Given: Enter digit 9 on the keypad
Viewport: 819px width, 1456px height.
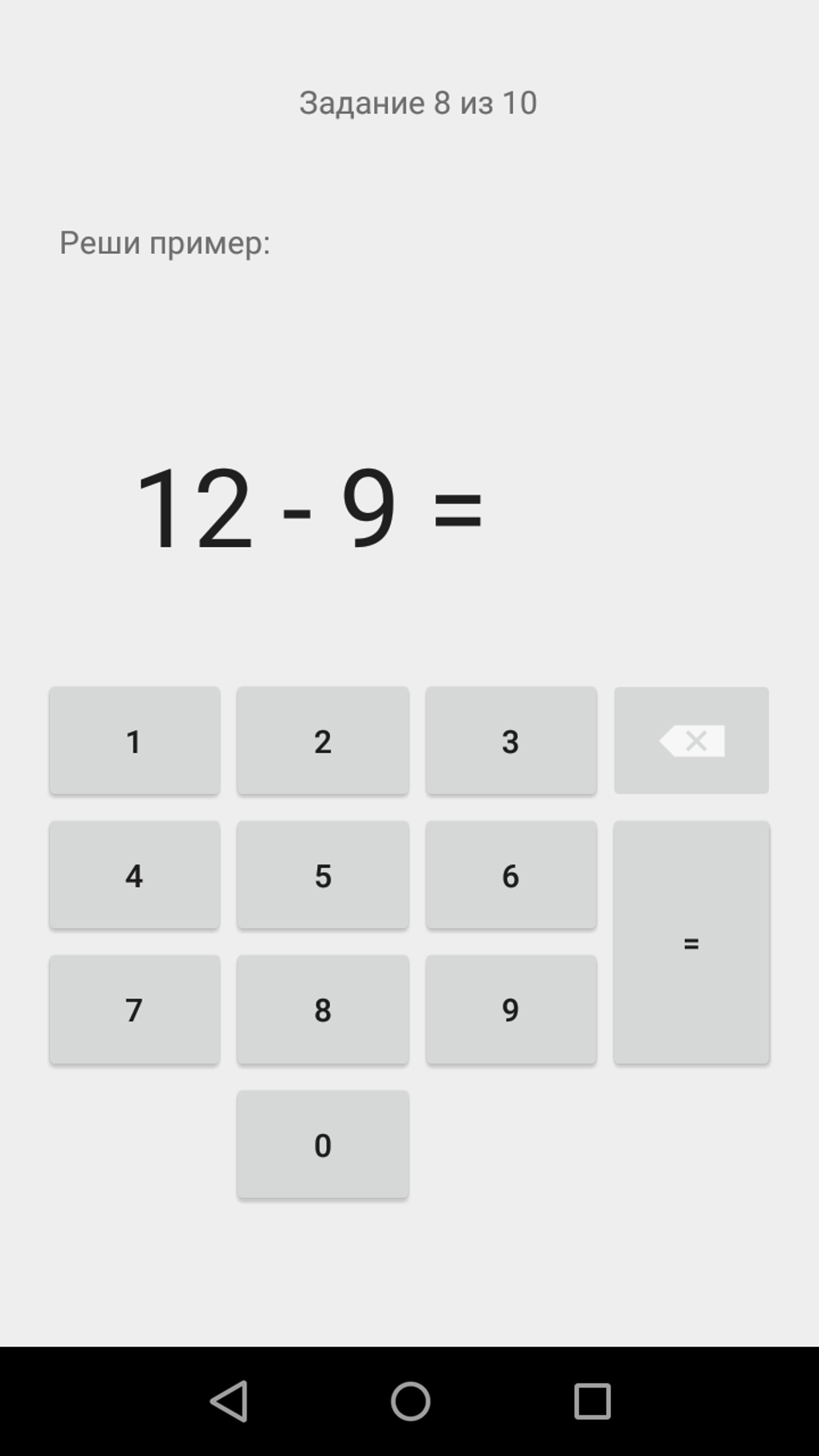Looking at the screenshot, I should click(511, 1009).
